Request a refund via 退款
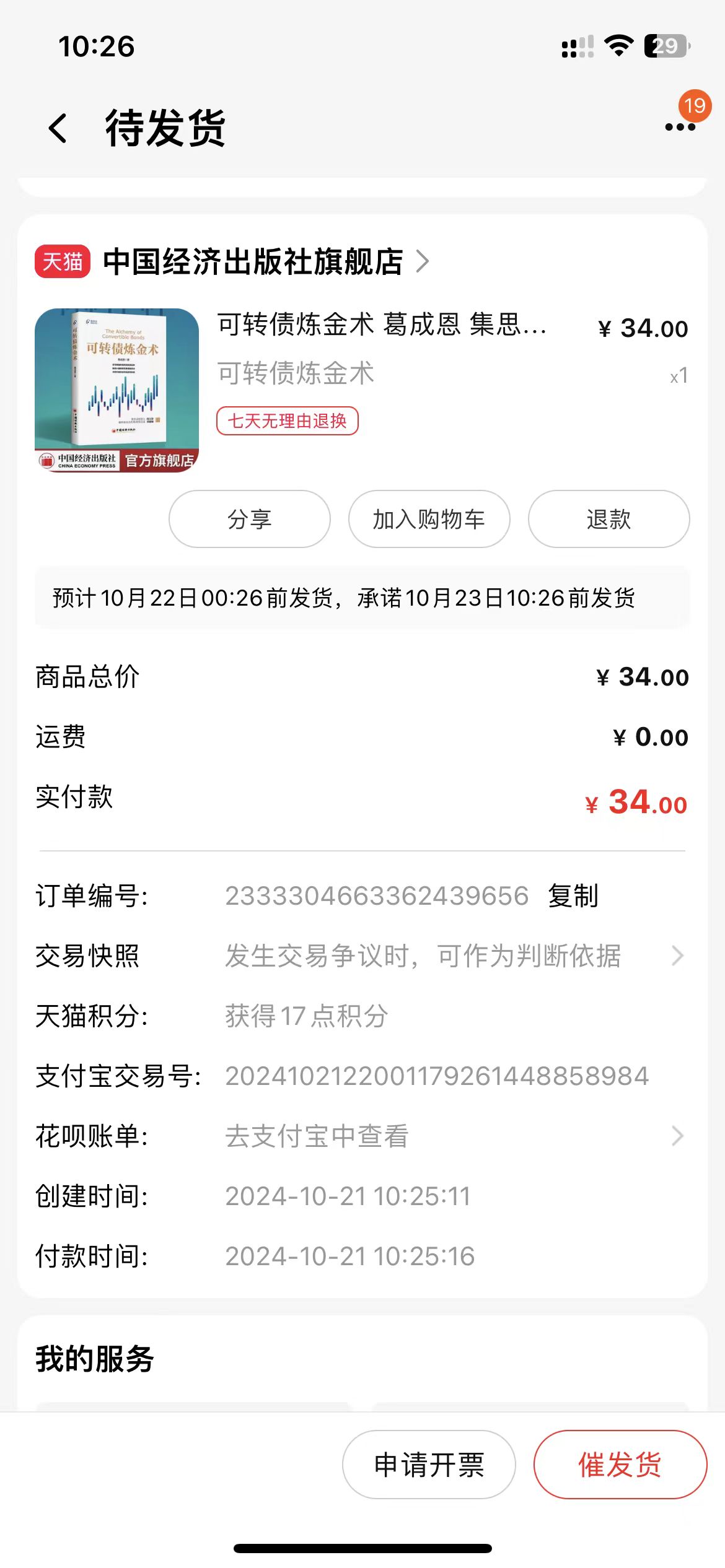The width and height of the screenshot is (725, 1568). [608, 519]
